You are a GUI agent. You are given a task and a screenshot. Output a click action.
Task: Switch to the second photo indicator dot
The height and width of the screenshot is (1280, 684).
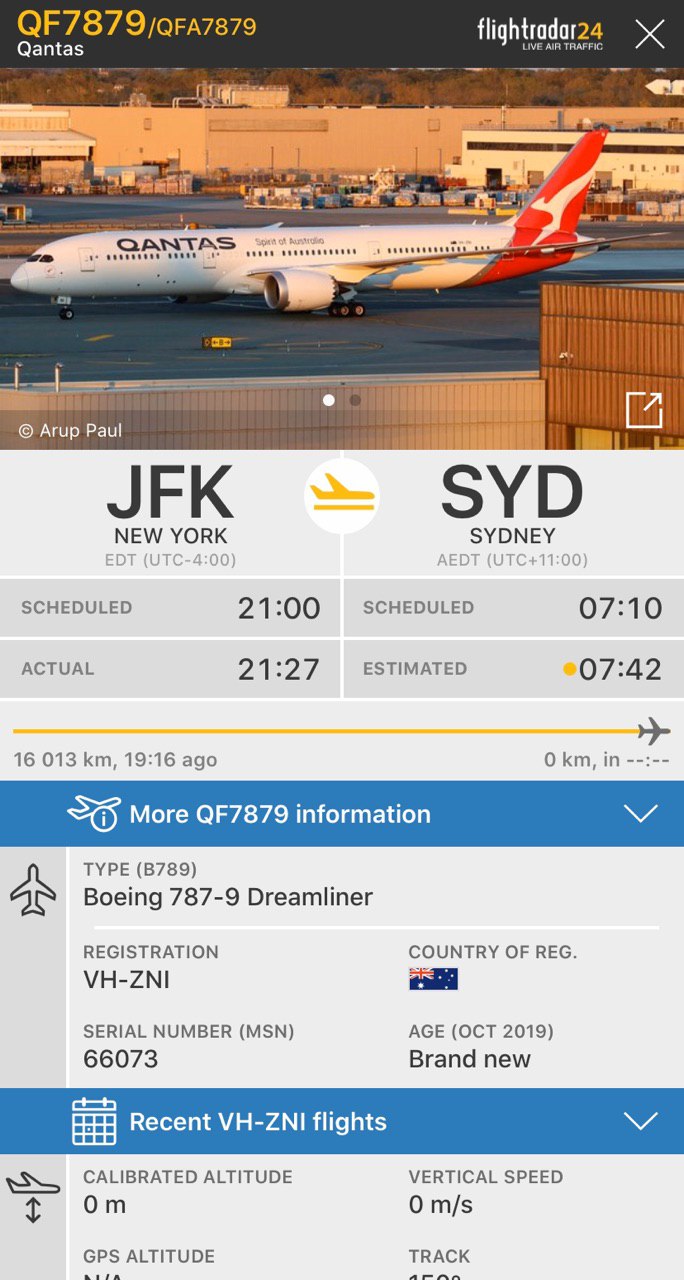(355, 400)
